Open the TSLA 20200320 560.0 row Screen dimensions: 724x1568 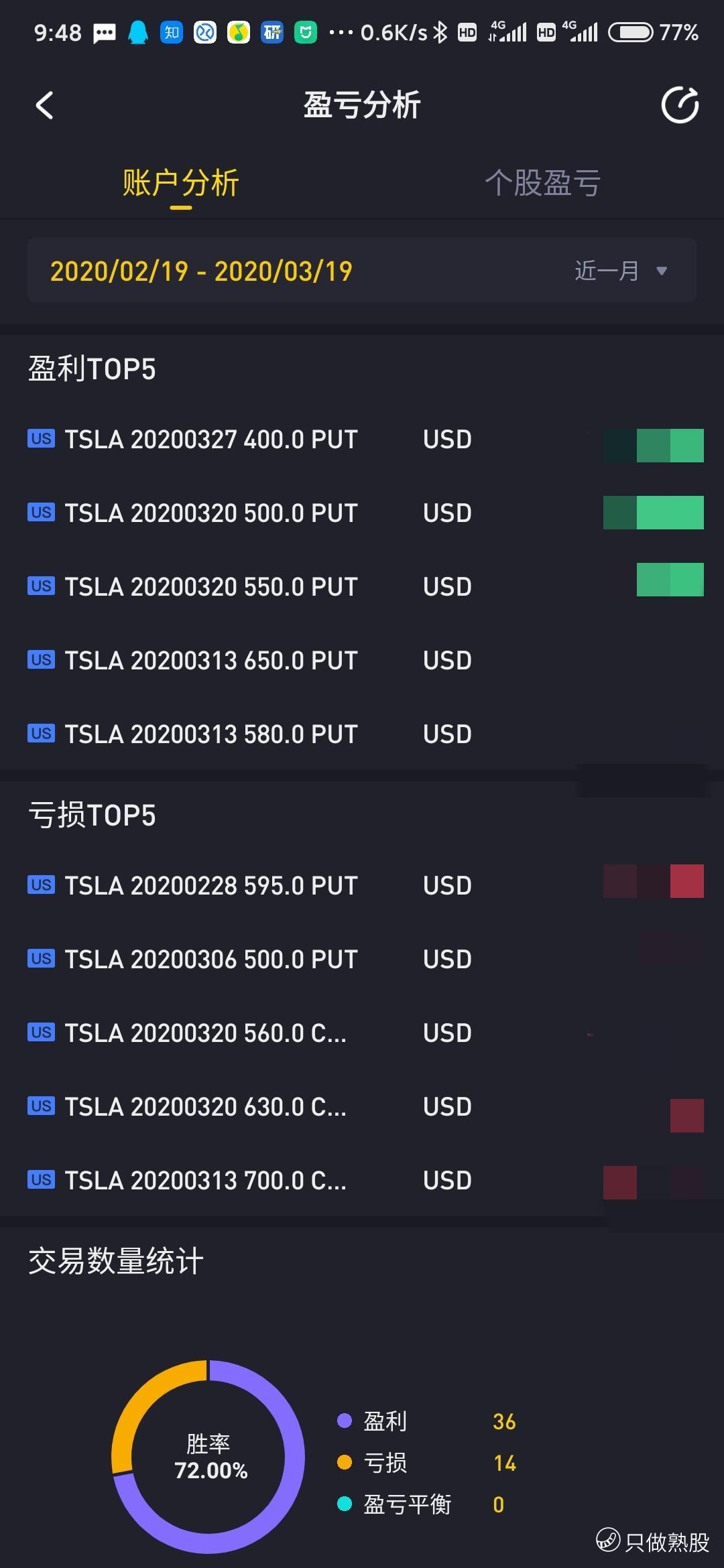362,1033
